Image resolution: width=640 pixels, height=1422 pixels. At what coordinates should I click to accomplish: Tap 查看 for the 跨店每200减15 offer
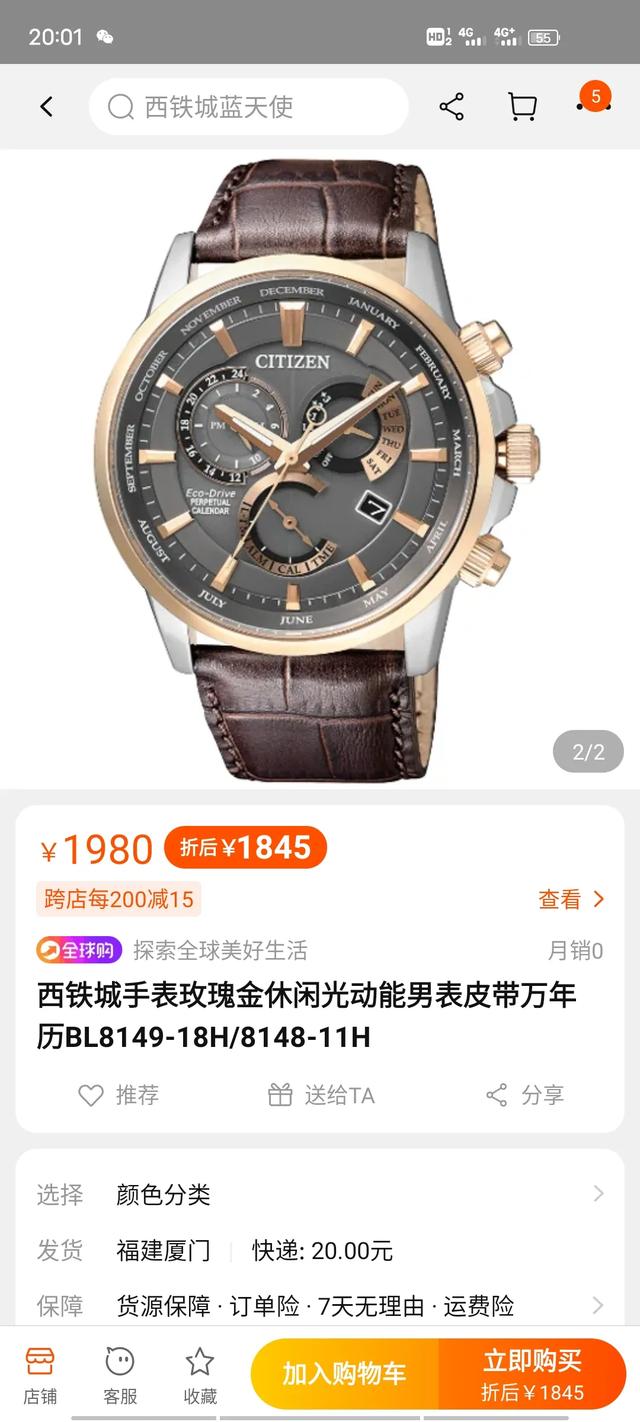point(572,899)
